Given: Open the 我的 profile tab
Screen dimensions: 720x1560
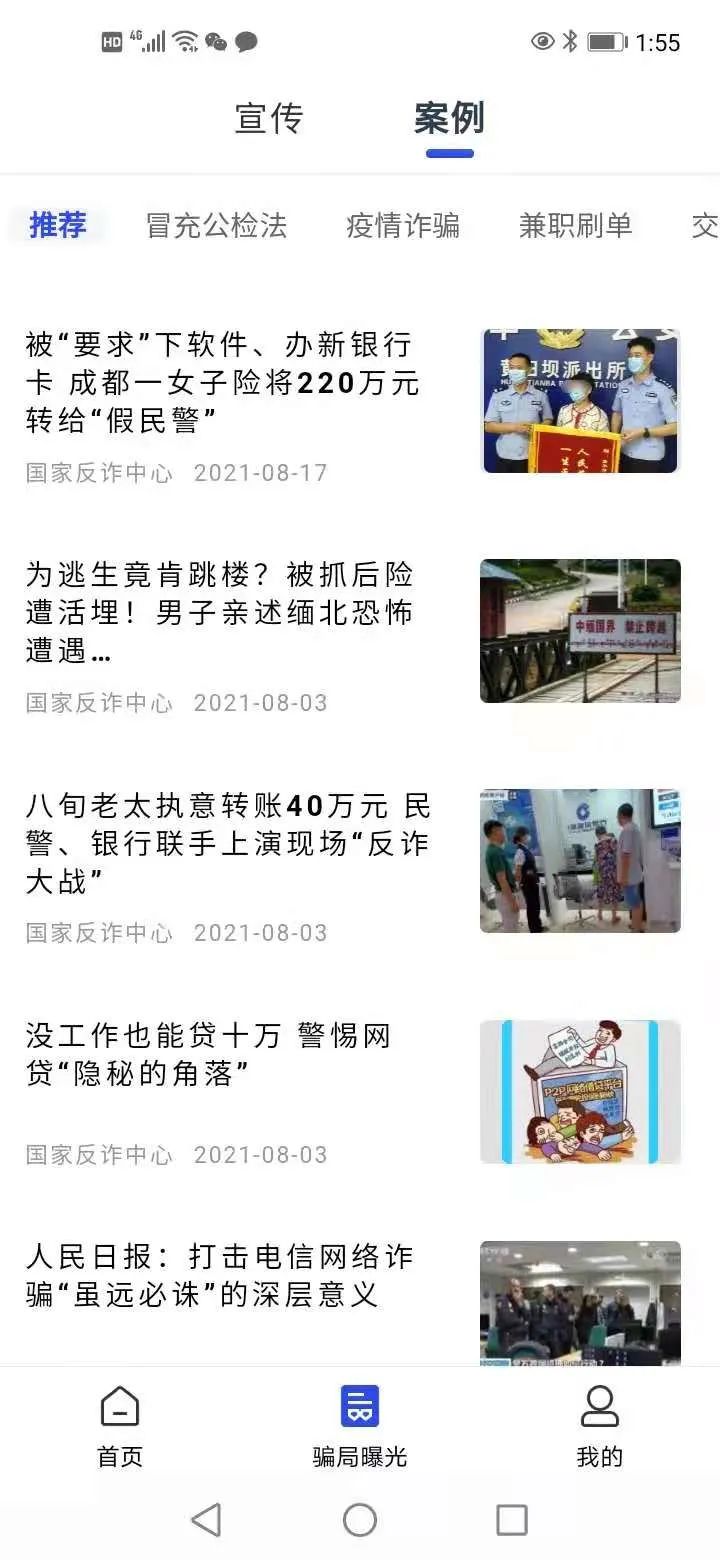Looking at the screenshot, I should pos(600,1427).
